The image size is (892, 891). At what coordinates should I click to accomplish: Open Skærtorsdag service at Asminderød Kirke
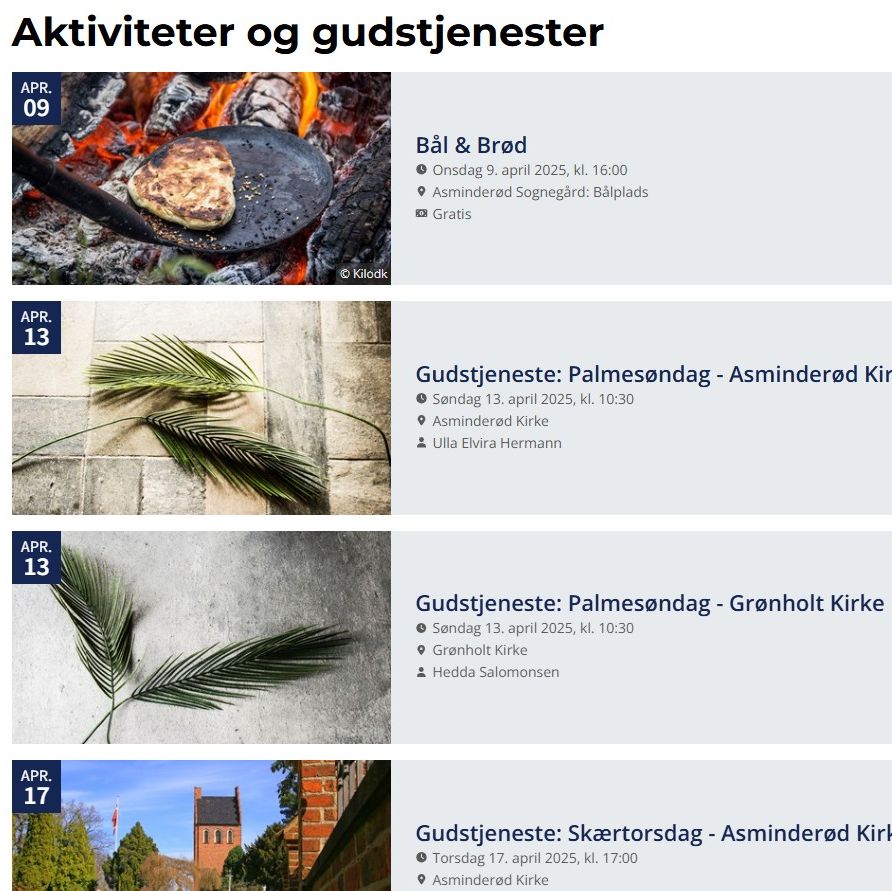tap(652, 833)
